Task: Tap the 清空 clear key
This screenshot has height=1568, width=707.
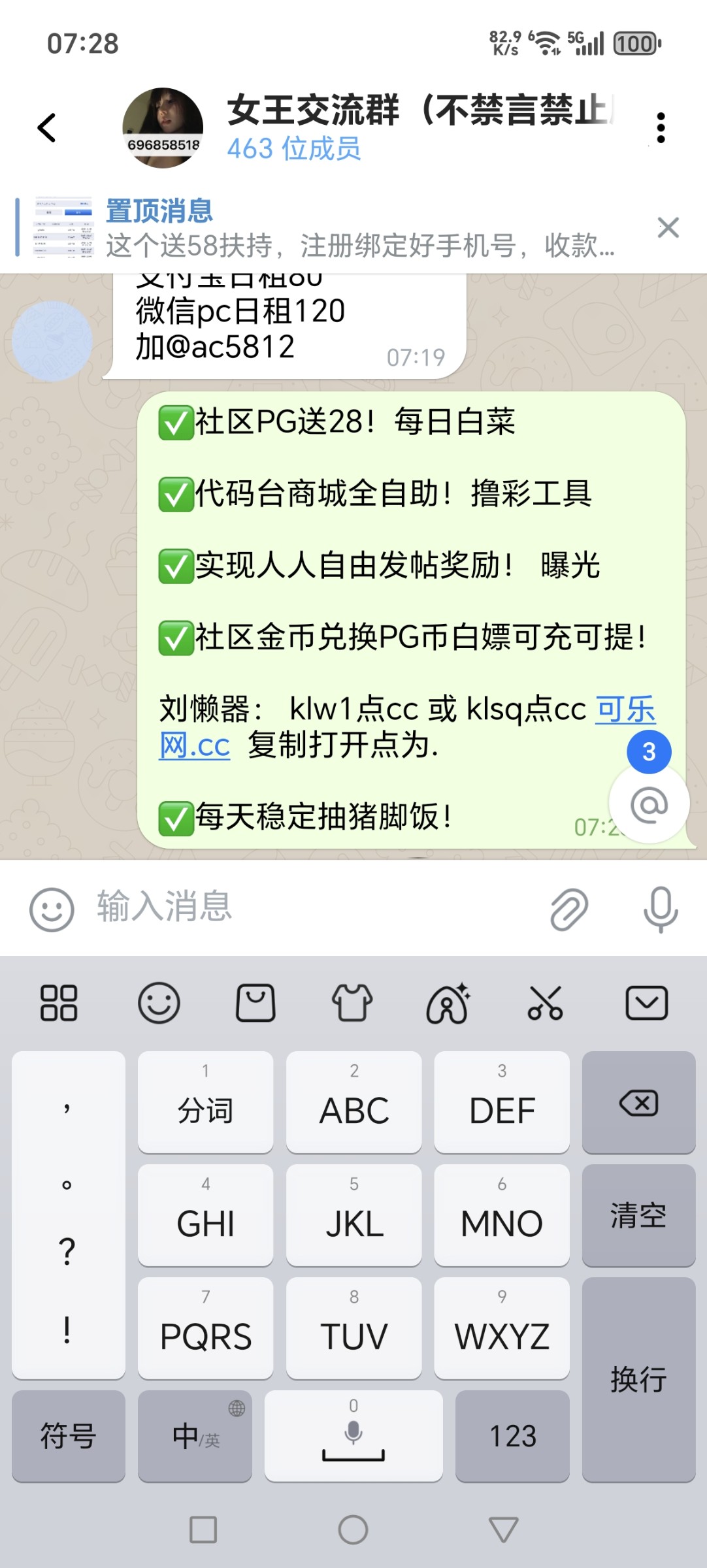Action: click(x=638, y=1216)
